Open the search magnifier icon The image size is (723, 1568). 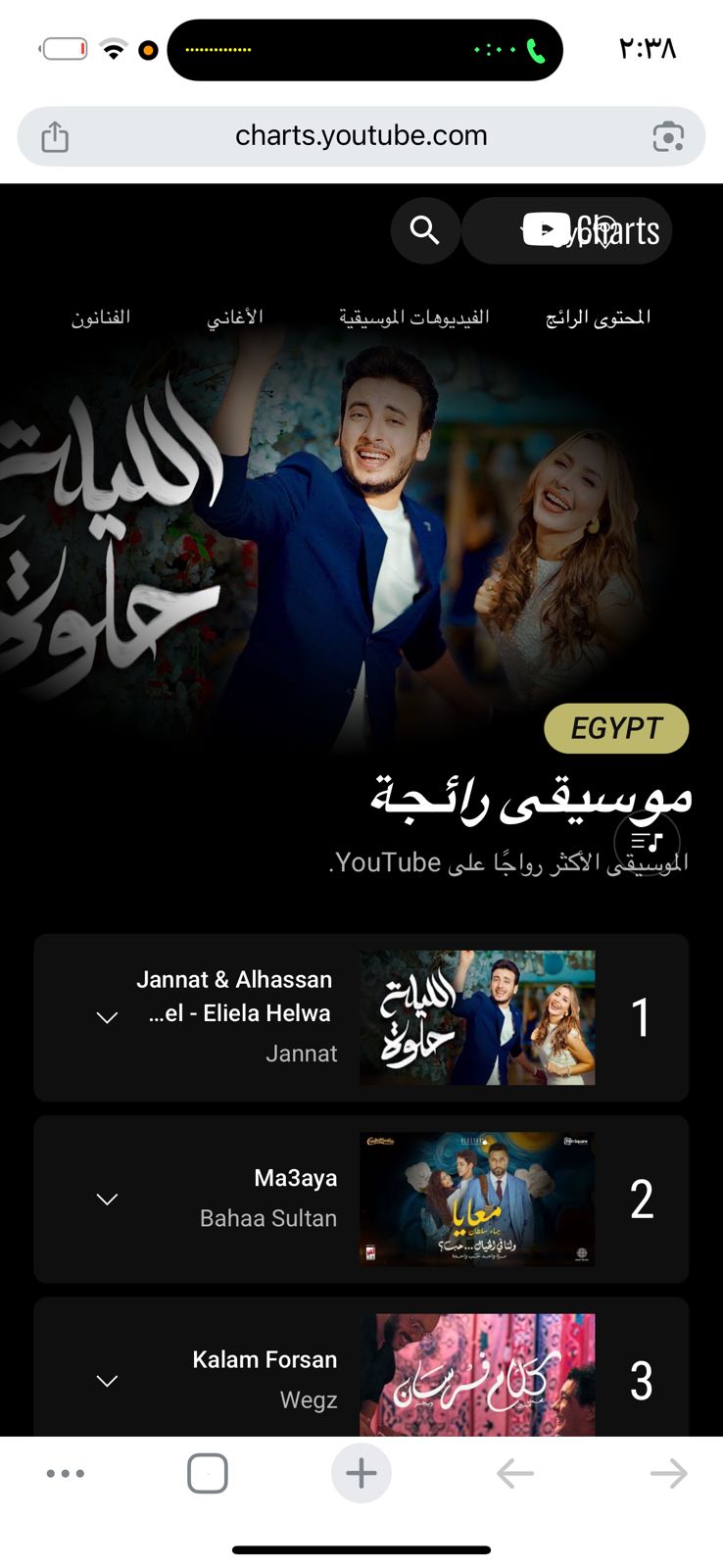click(x=424, y=230)
